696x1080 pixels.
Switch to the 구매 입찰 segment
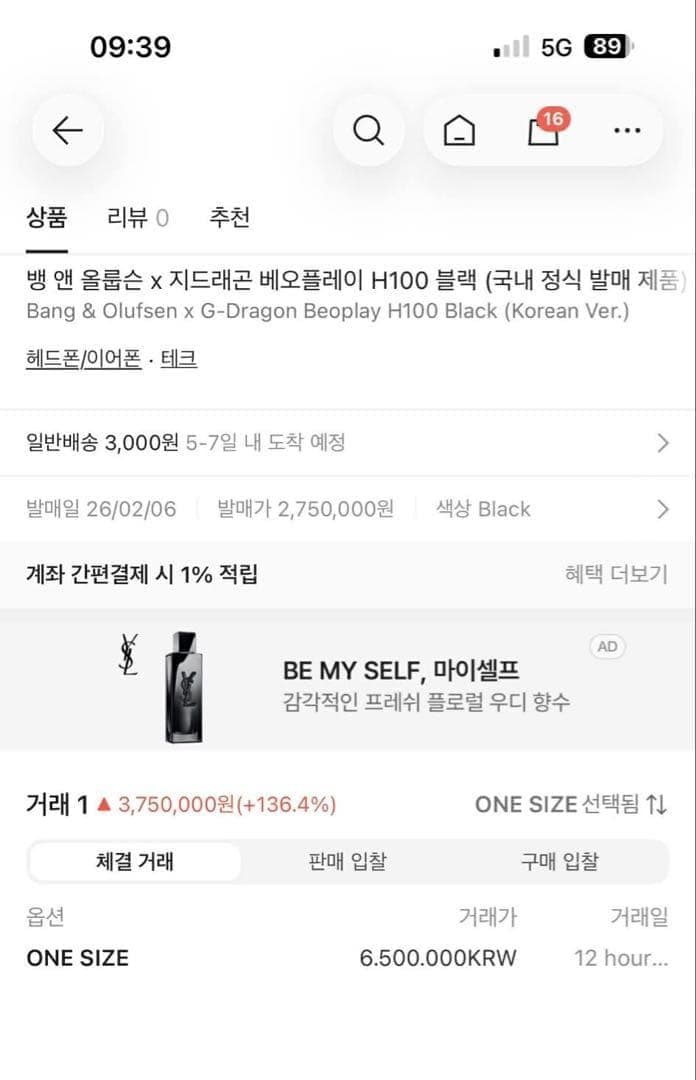click(x=559, y=861)
